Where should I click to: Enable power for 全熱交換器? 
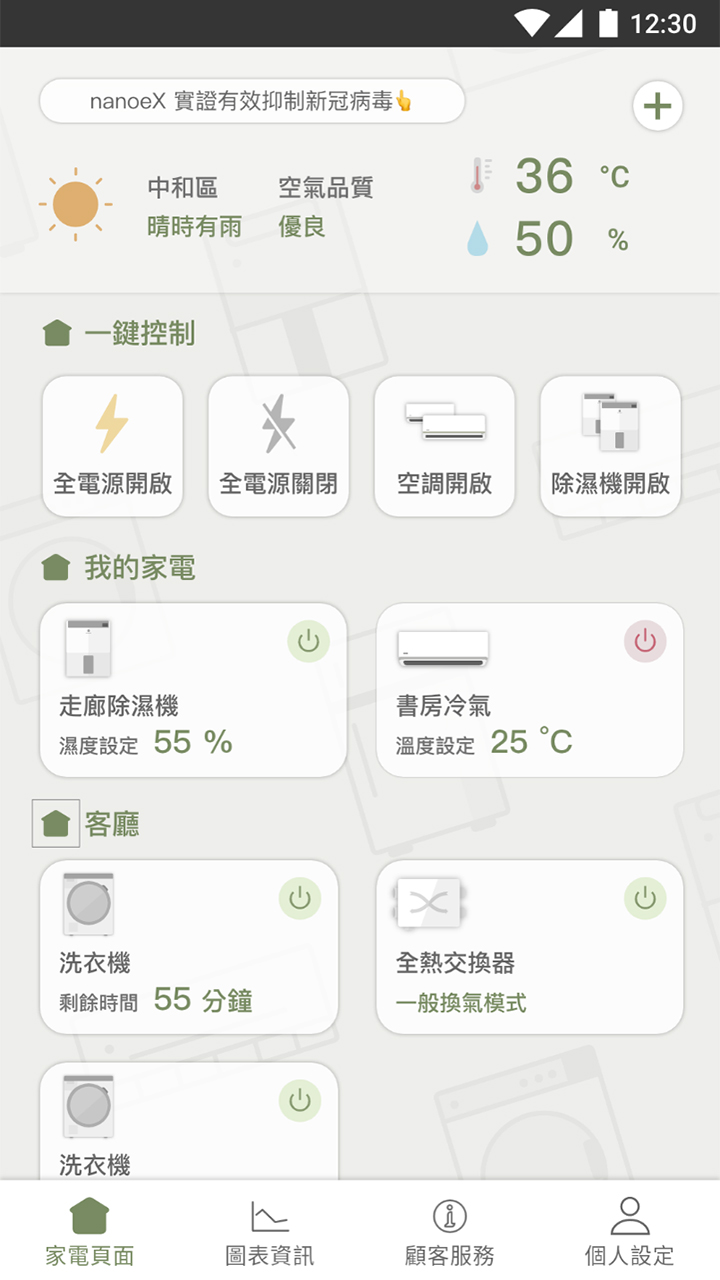point(645,898)
